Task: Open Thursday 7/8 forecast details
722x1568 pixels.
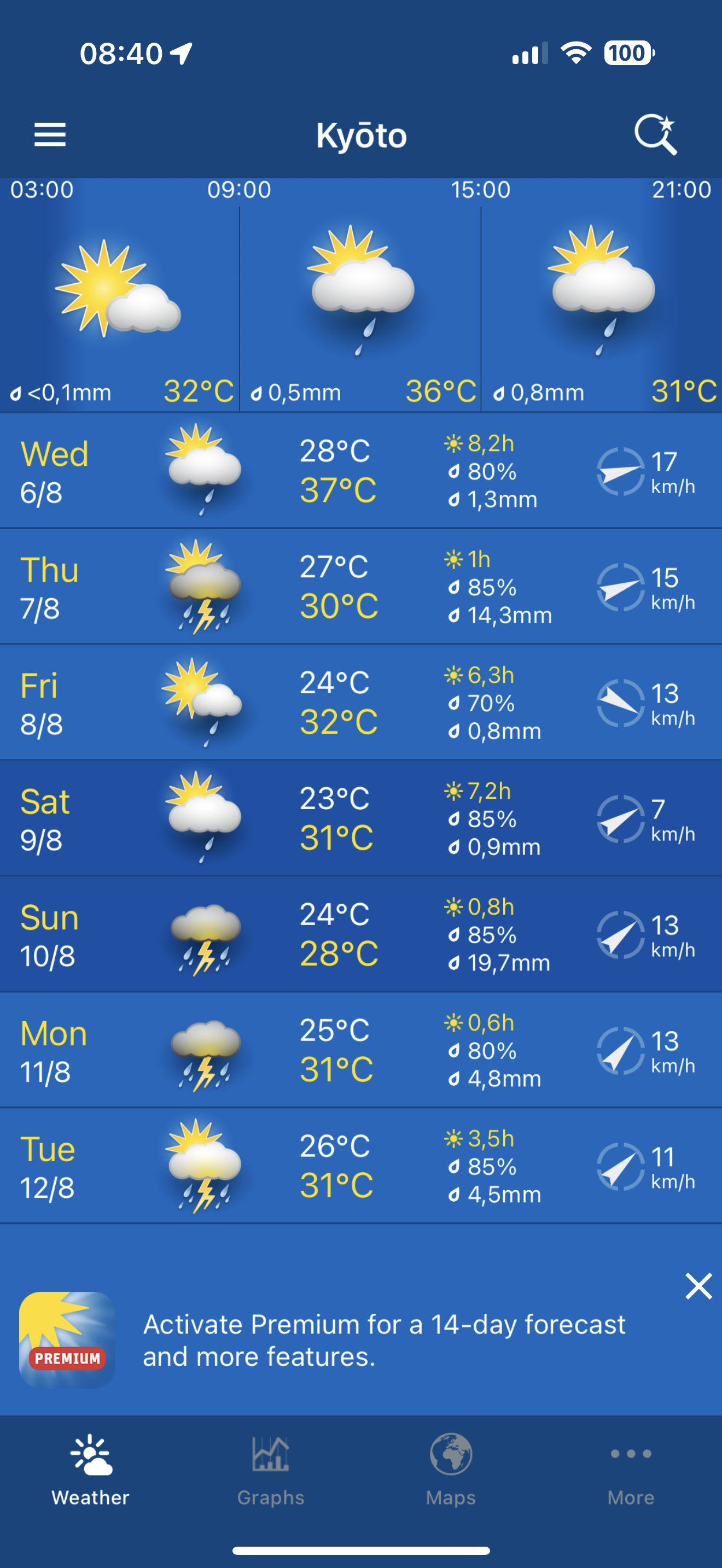Action: pyautogui.click(x=361, y=586)
